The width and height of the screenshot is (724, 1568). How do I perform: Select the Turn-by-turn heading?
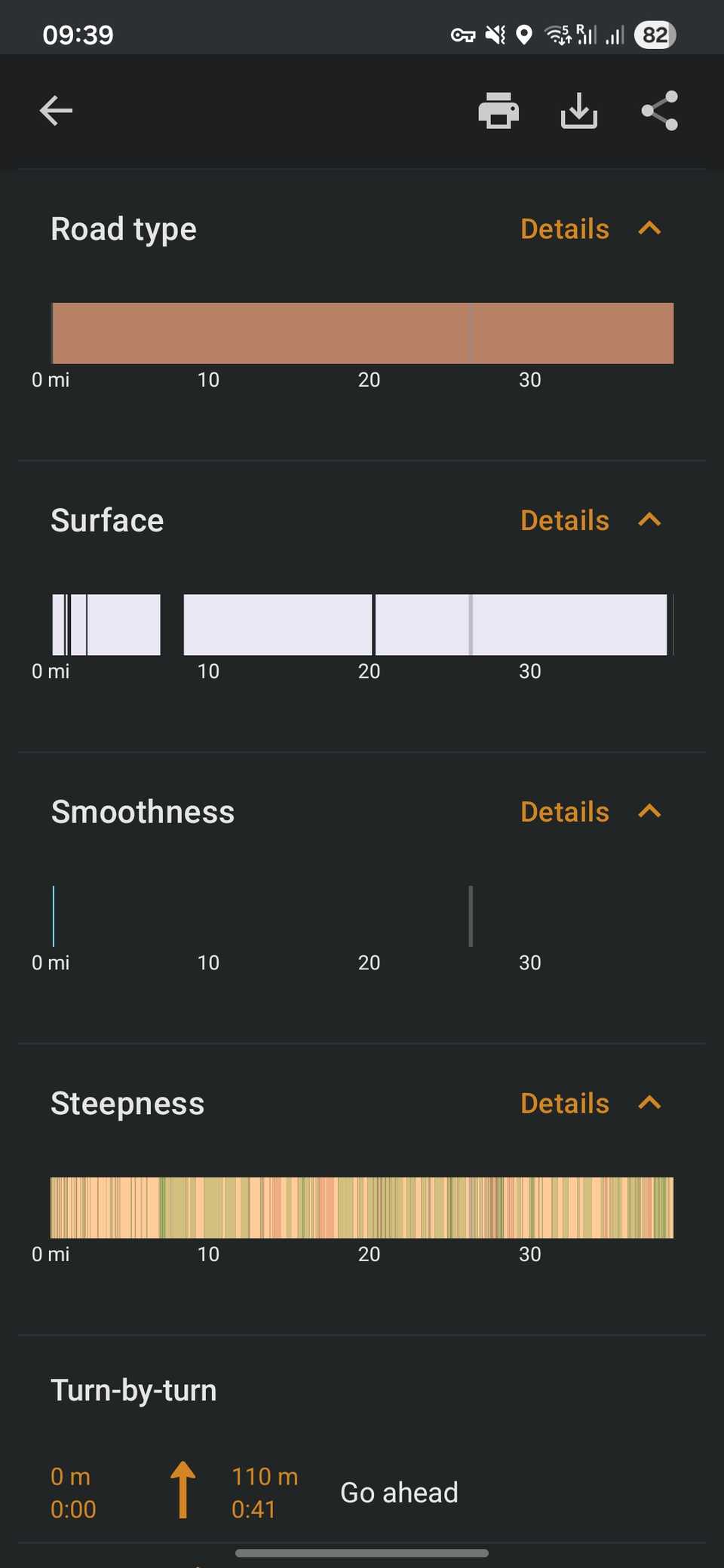click(133, 1389)
